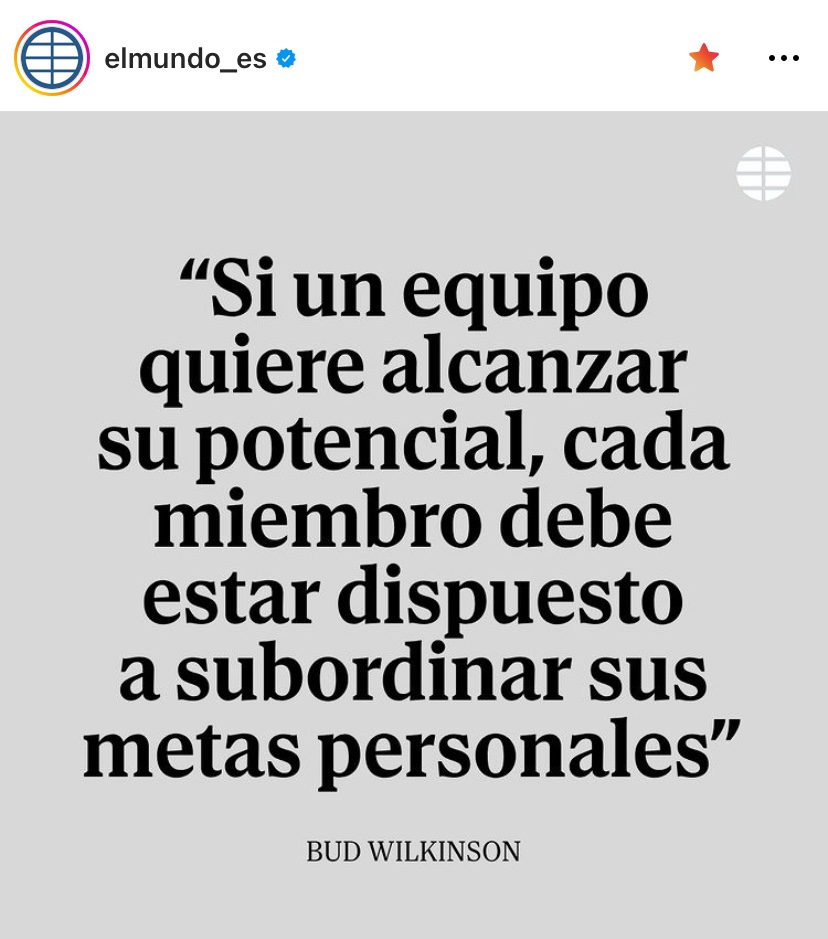This screenshot has height=939, width=828.
Task: Open elmundo_es profile picture story
Action: click(x=52, y=58)
